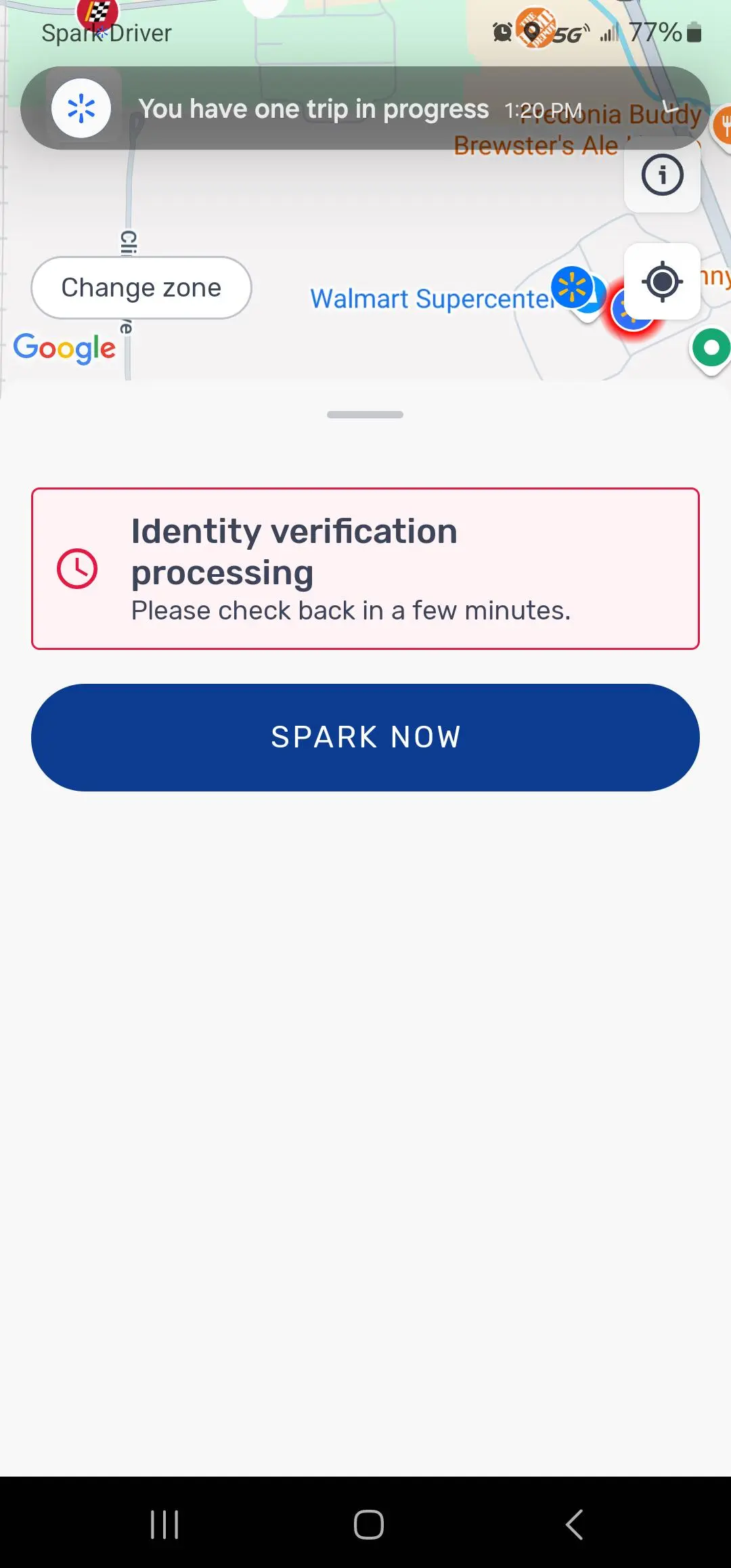
Task: Tap the map info icon
Action: click(x=661, y=175)
